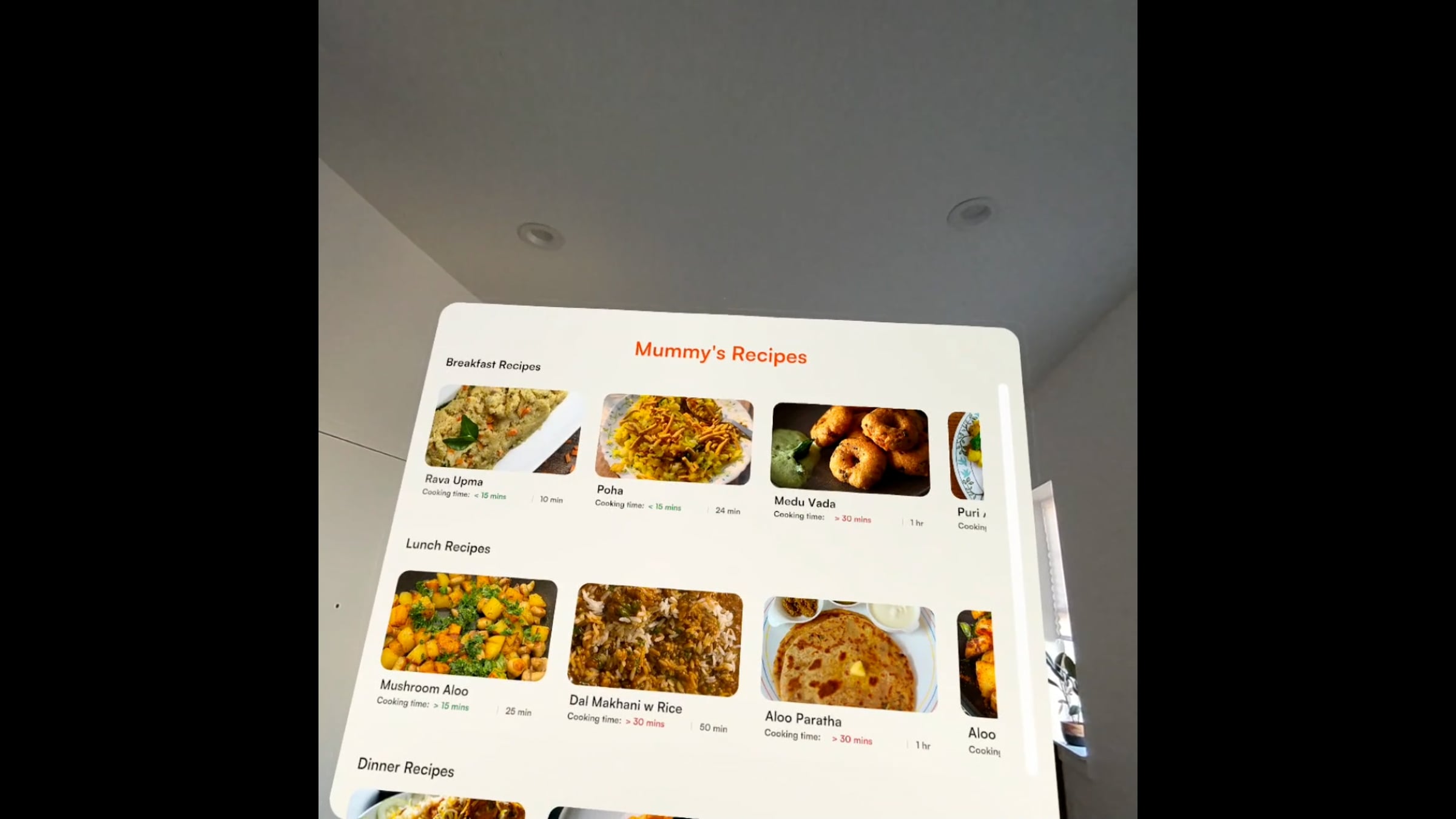View the Mushroom Aloo recipe
The image size is (1456, 819).
(x=468, y=625)
